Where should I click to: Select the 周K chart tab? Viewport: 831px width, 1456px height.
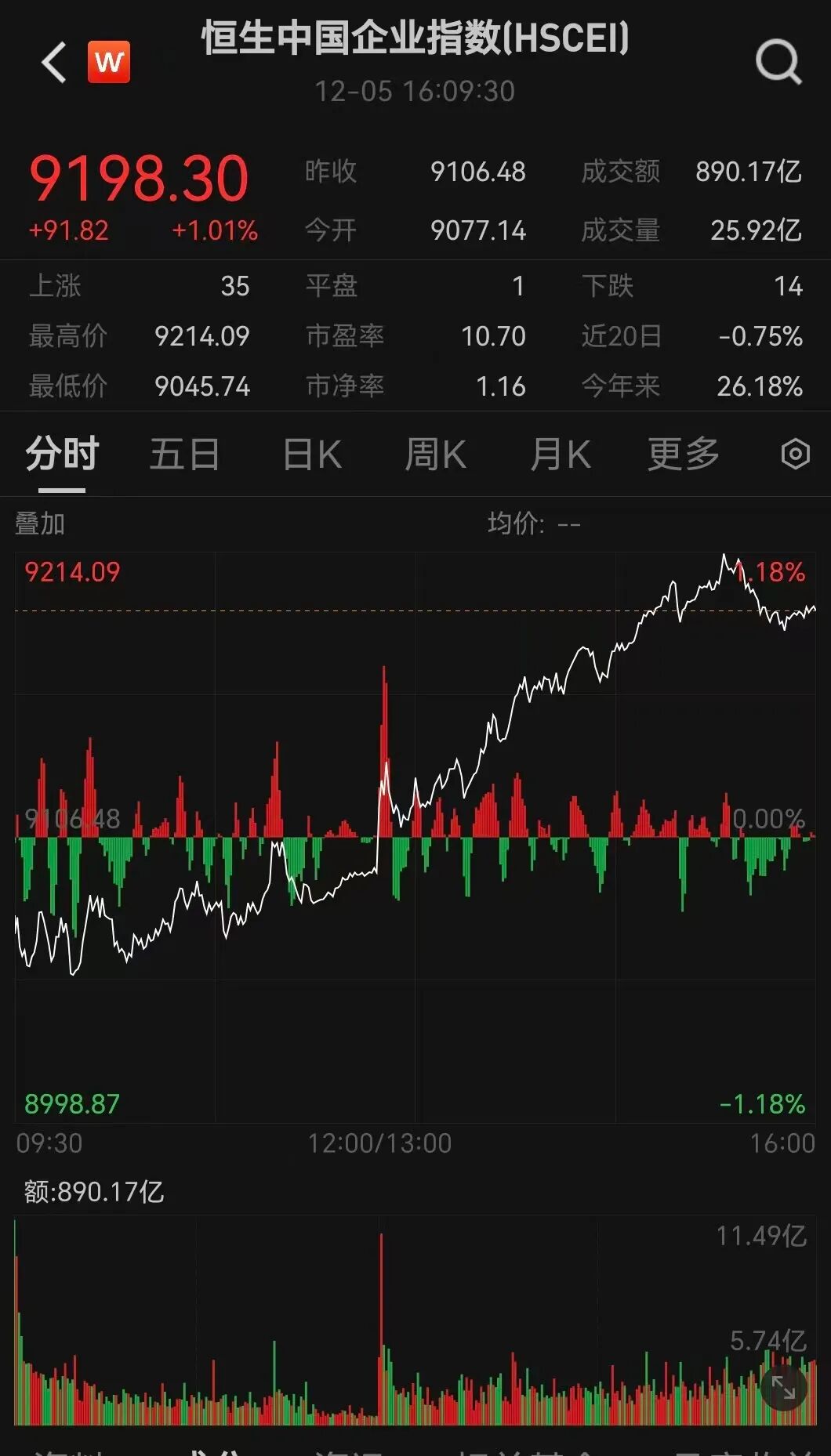coord(435,455)
